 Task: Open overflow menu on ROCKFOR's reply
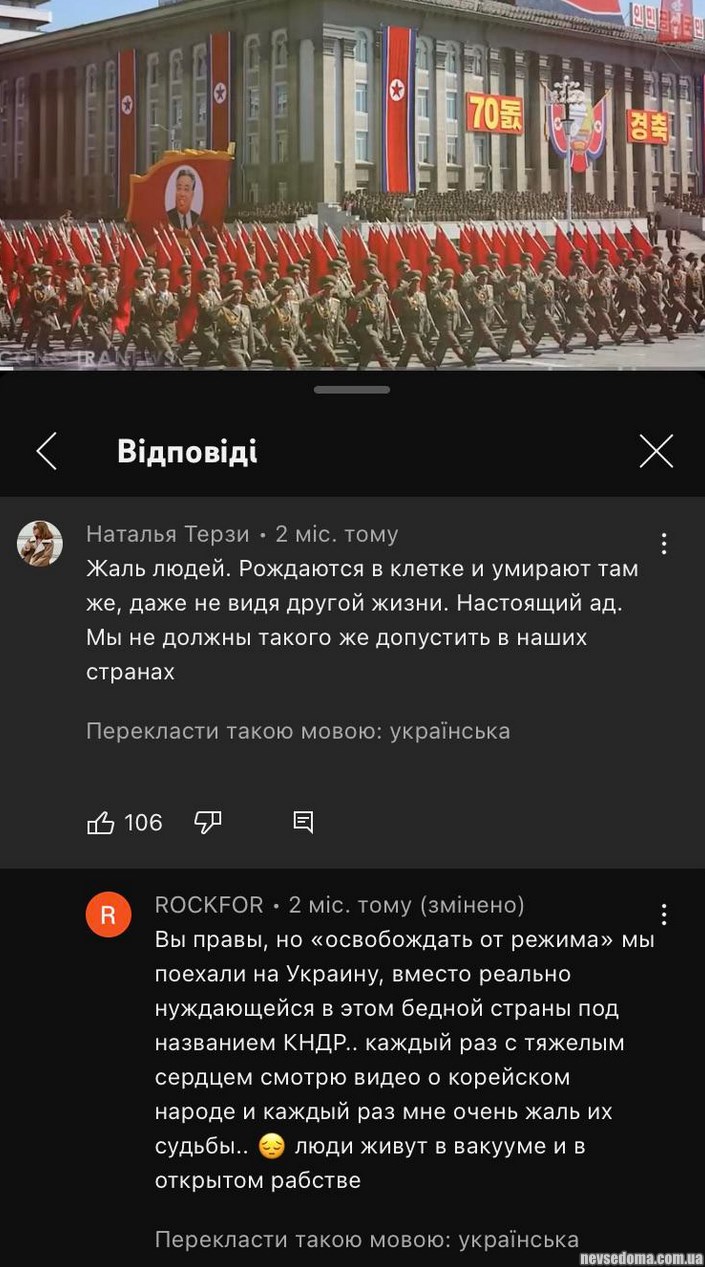coord(664,915)
